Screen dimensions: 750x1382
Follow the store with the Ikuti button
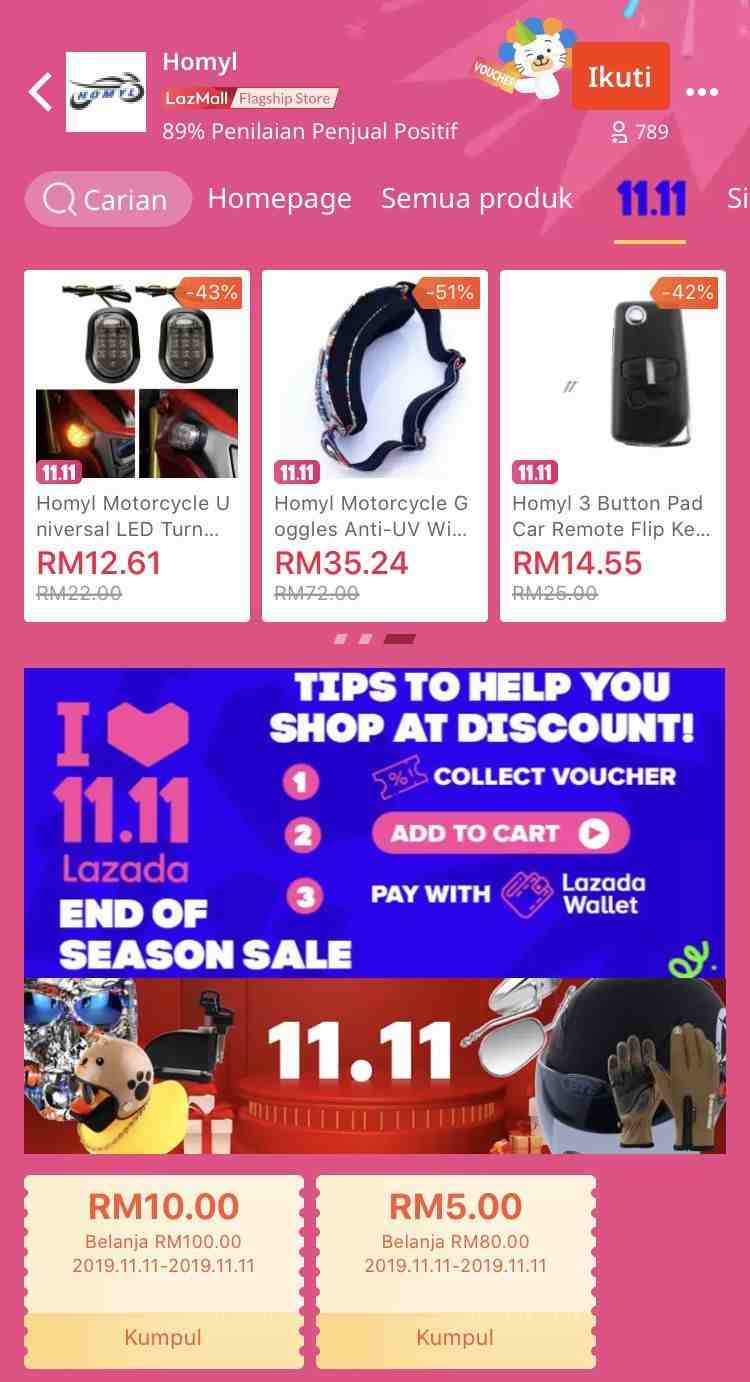pyautogui.click(x=620, y=77)
